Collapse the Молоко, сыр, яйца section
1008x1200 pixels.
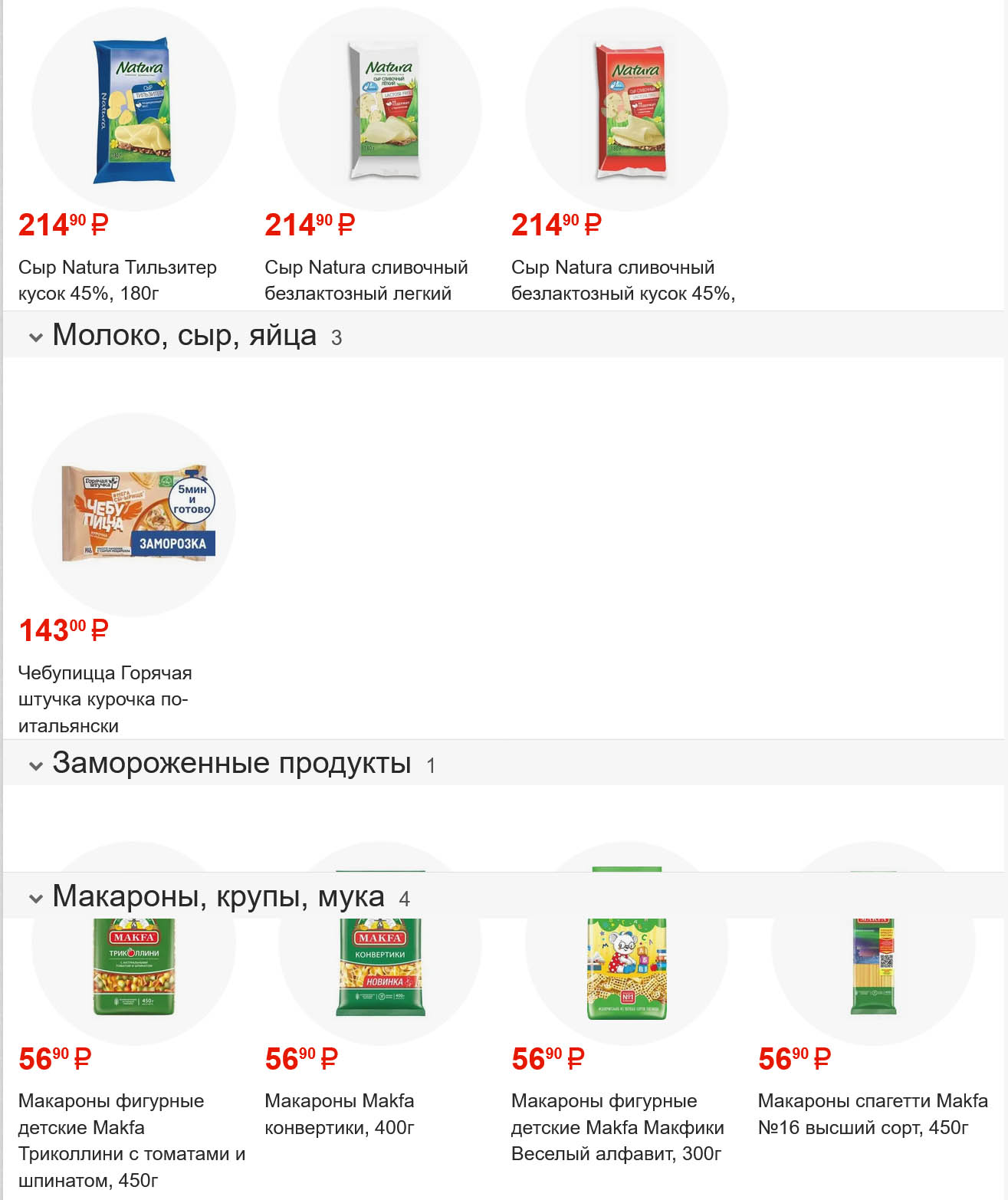click(36, 337)
